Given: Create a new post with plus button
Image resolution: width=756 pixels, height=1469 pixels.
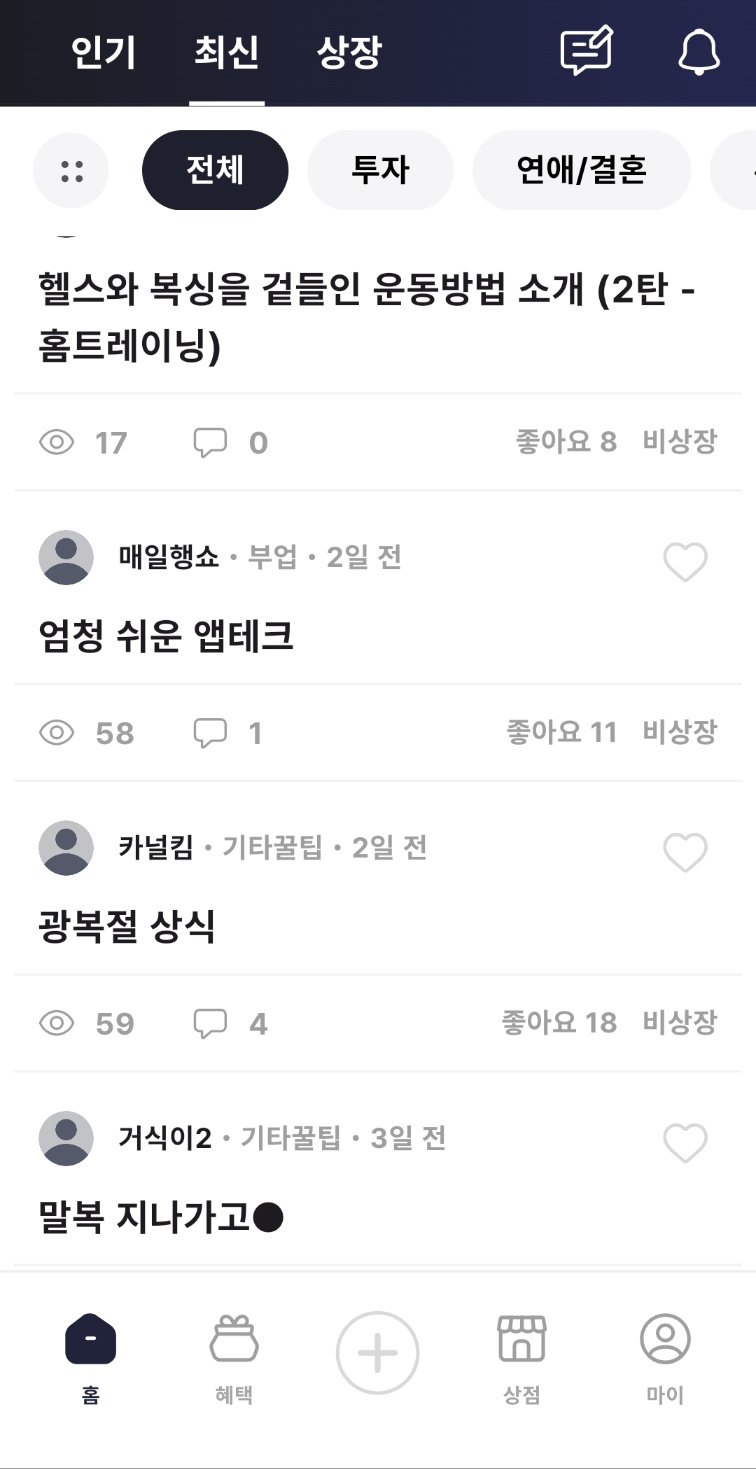Looking at the screenshot, I should tap(377, 1353).
